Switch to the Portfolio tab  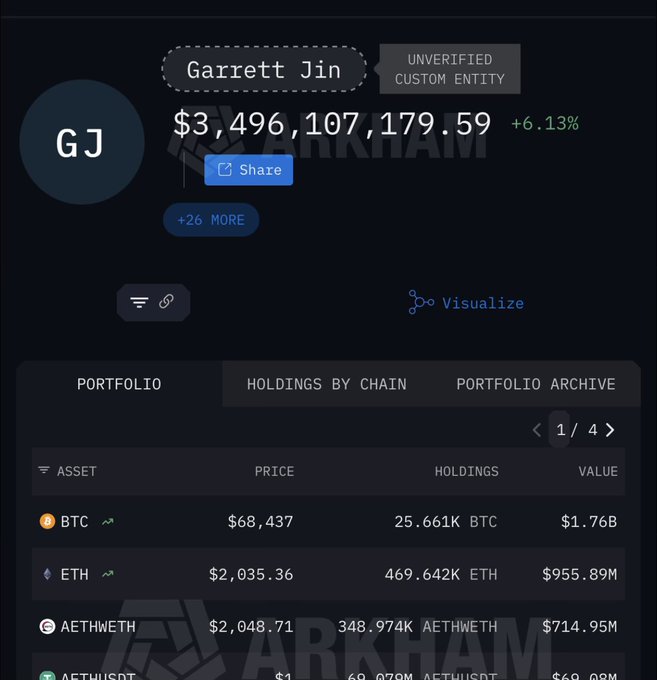[x=119, y=384]
